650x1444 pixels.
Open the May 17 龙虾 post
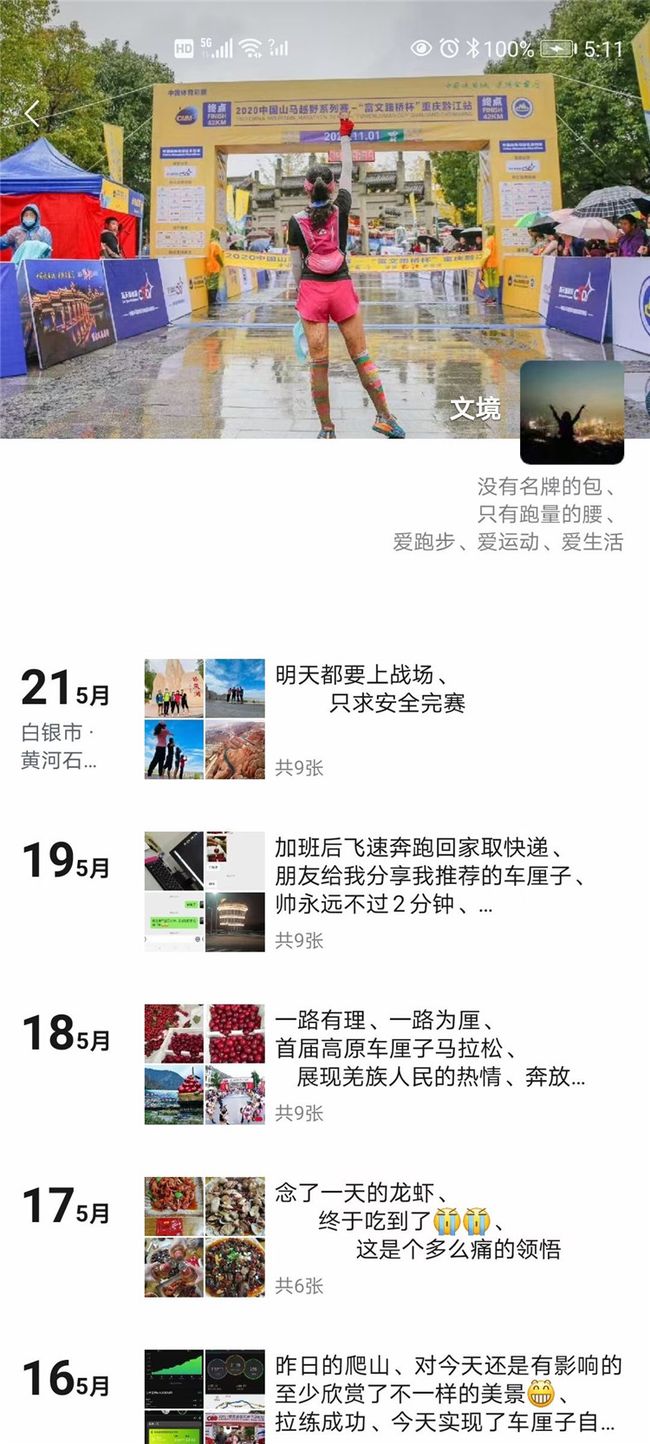pos(418,1221)
